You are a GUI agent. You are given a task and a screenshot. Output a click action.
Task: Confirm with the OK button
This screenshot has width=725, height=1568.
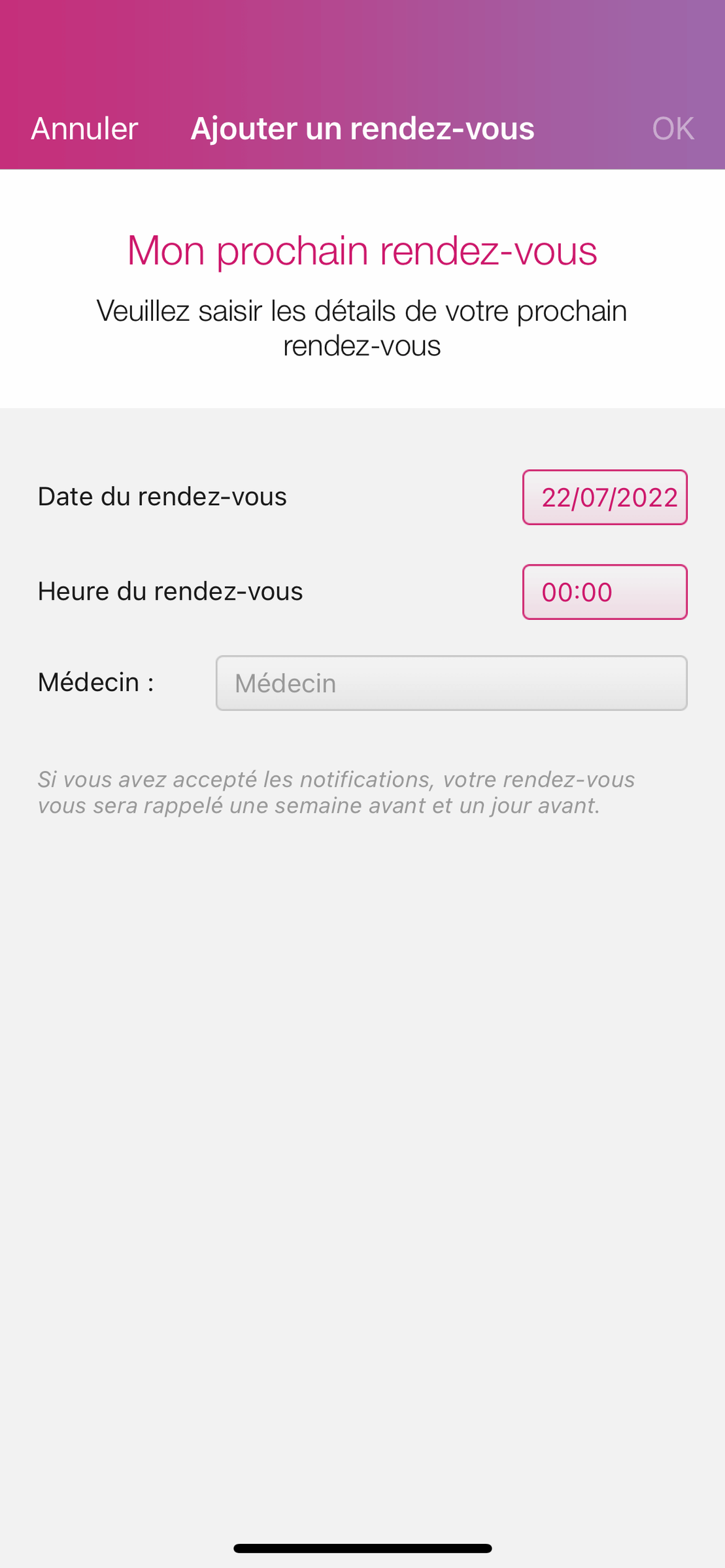coord(673,129)
